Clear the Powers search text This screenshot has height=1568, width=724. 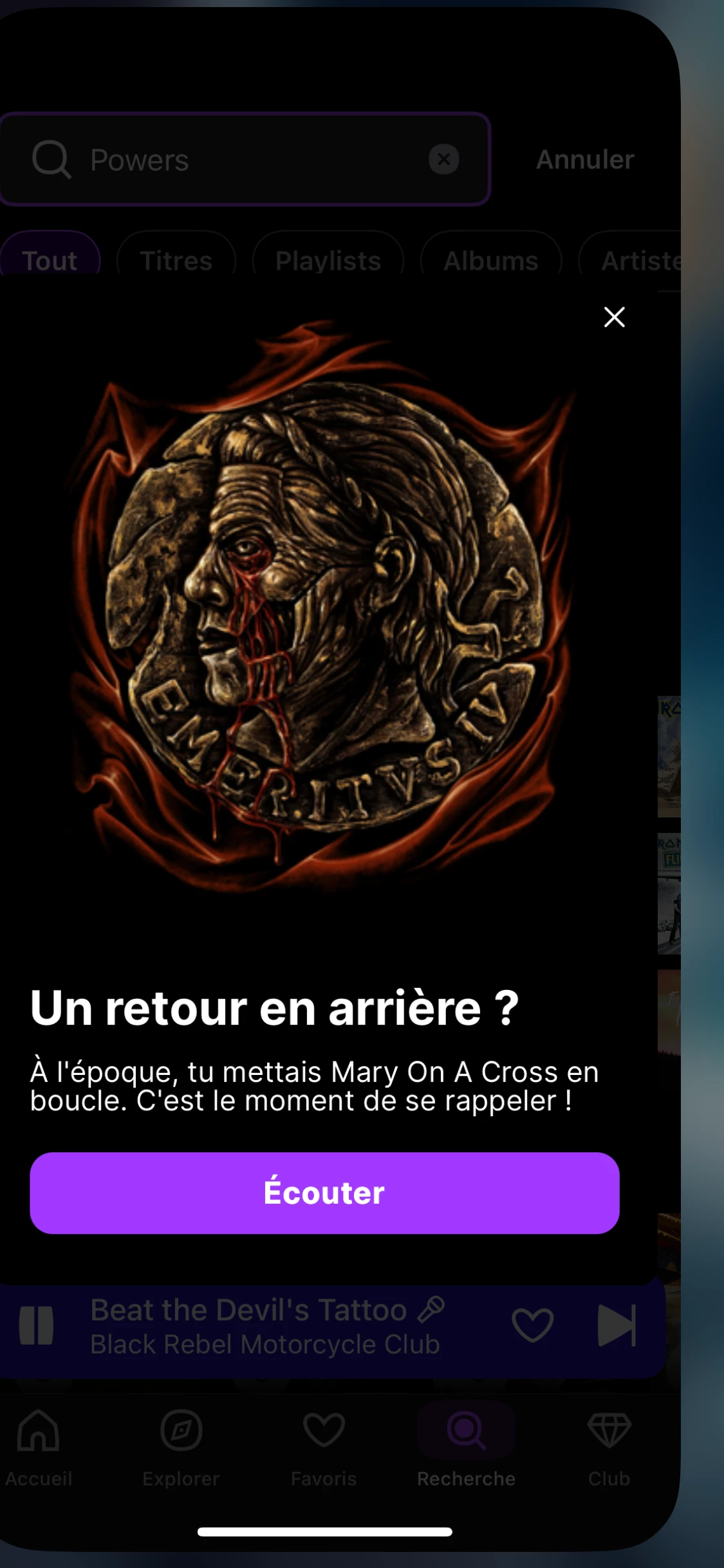pos(443,159)
